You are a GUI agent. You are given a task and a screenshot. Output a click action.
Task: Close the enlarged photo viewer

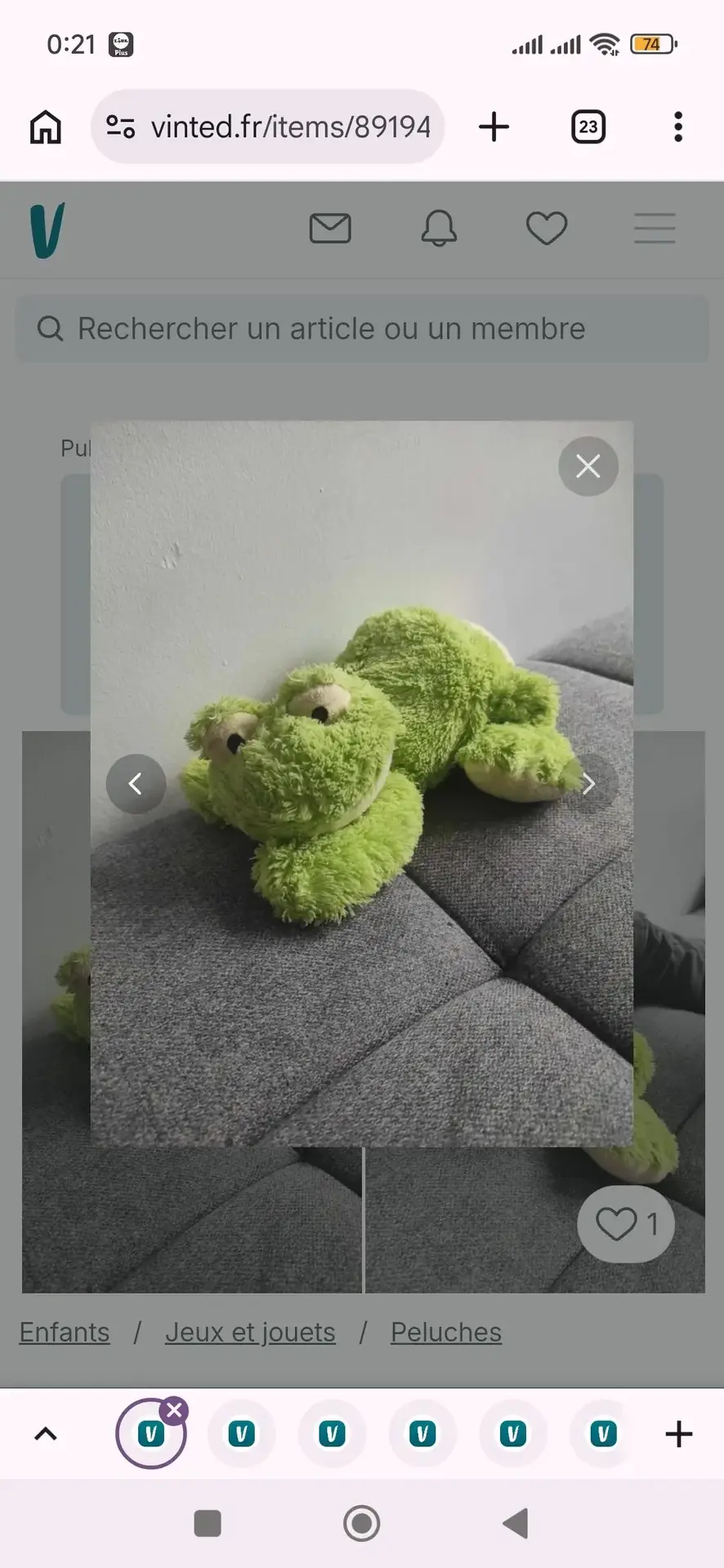point(588,466)
